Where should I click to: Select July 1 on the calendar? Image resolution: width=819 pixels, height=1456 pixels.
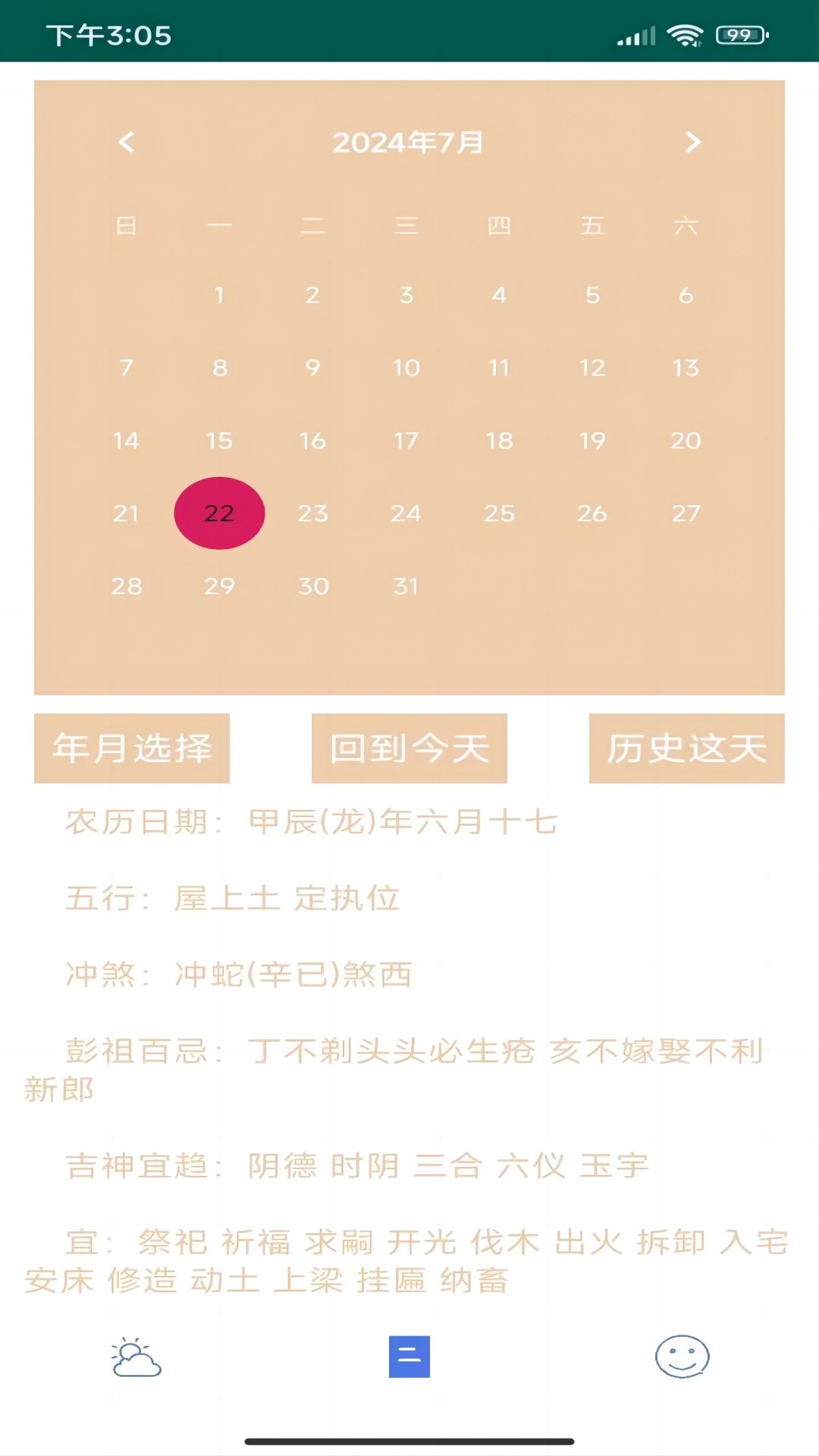[x=219, y=295]
